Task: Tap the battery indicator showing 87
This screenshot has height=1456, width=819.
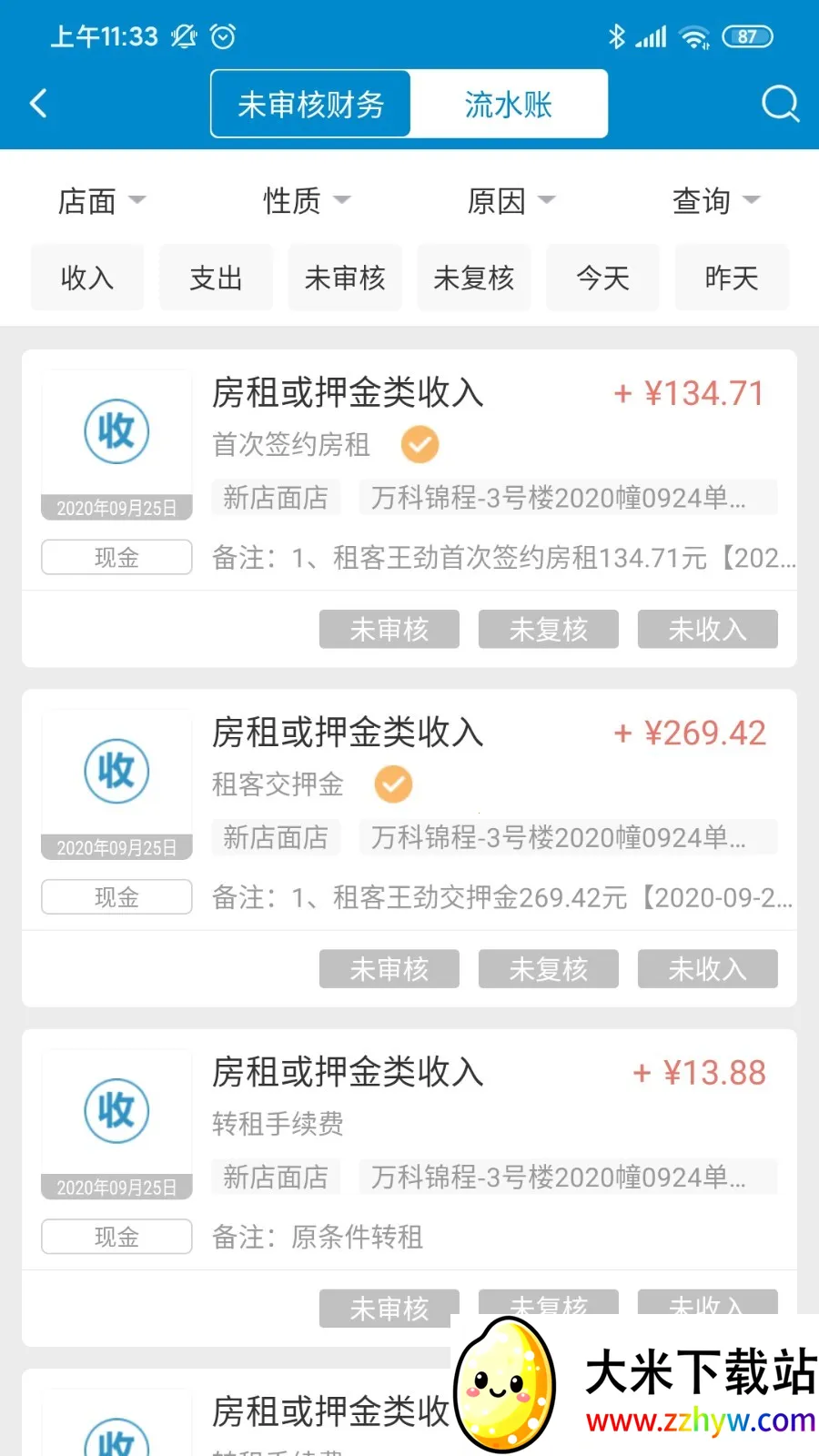Action: click(x=746, y=36)
